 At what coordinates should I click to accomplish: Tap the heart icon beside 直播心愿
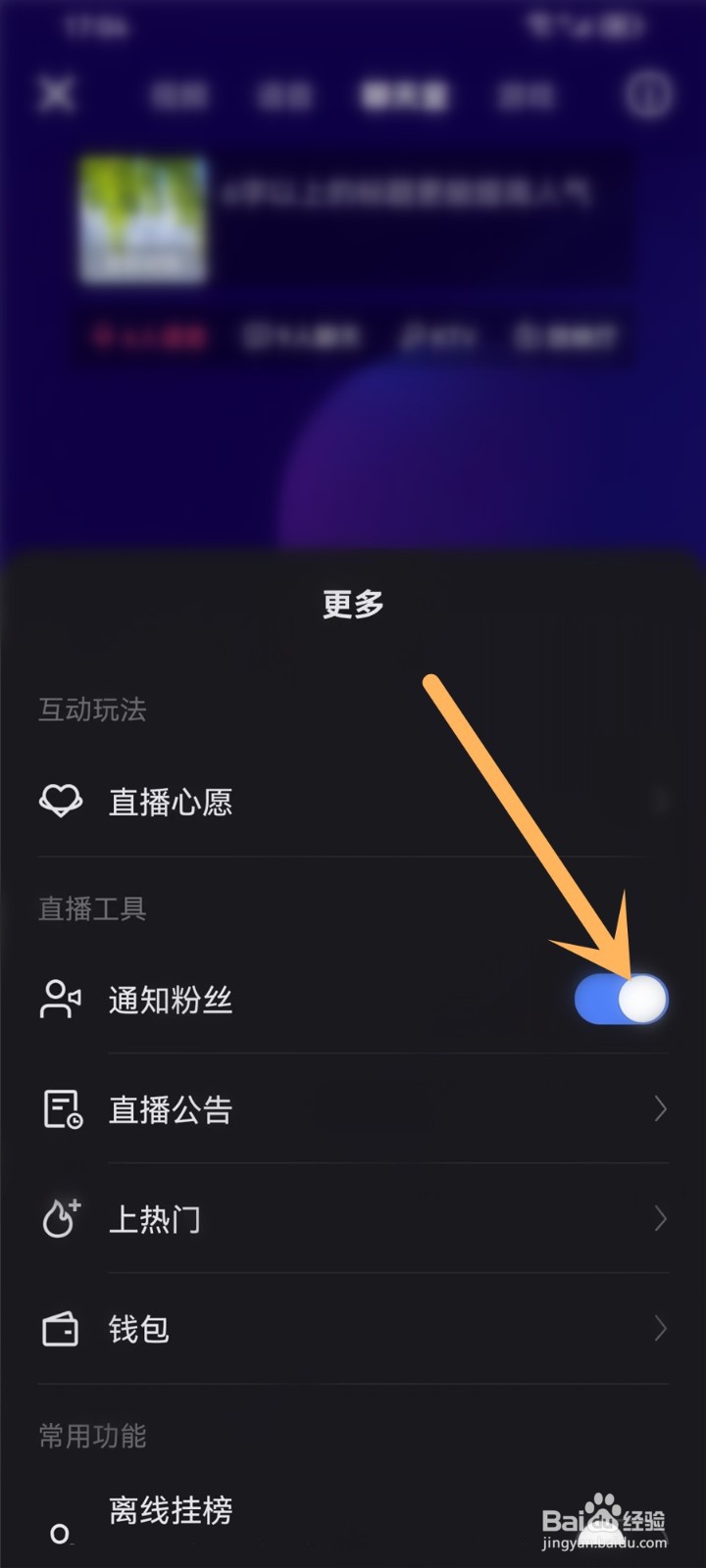coord(61,802)
